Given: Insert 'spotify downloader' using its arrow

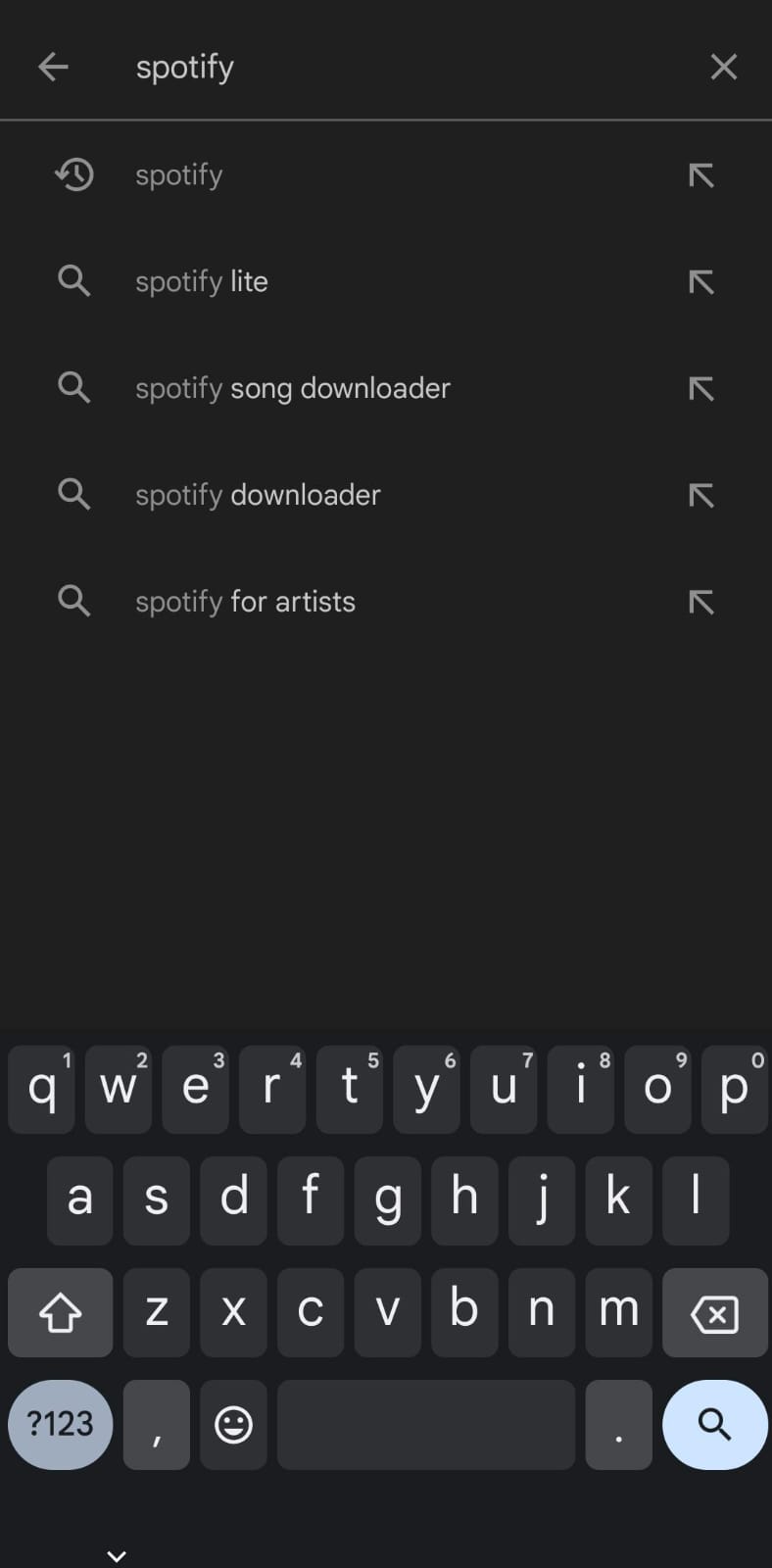Looking at the screenshot, I should (700, 496).
